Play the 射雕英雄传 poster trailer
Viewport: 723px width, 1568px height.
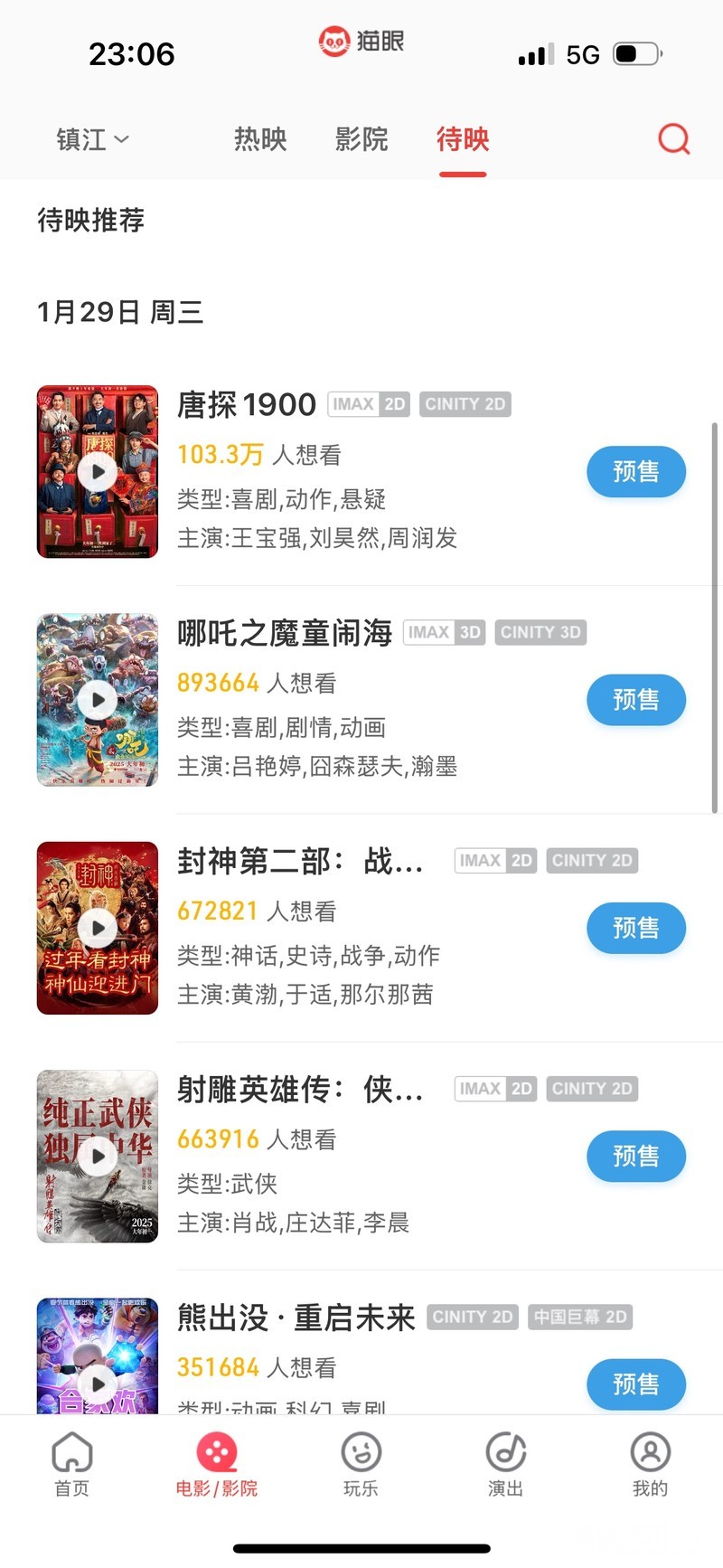(x=98, y=1156)
